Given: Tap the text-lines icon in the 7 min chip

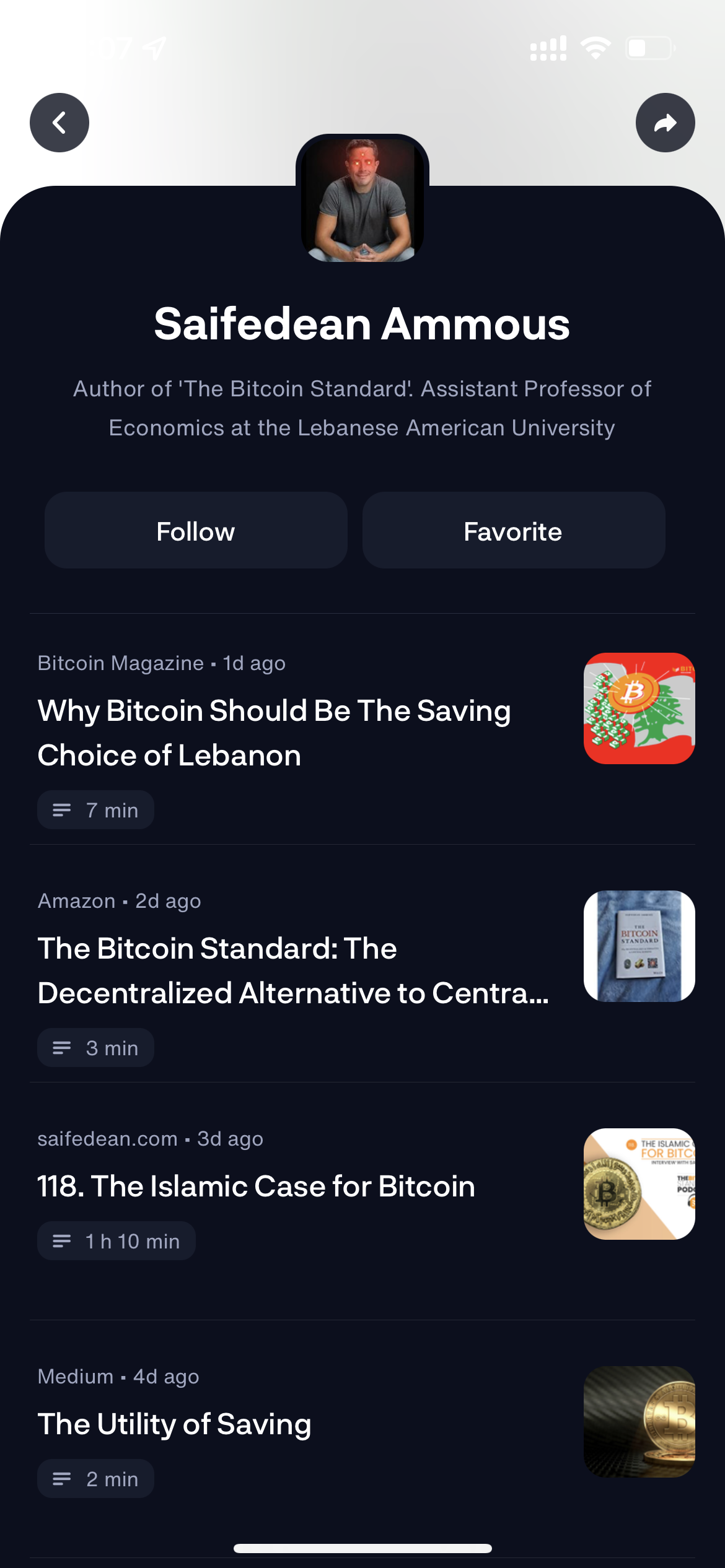Looking at the screenshot, I should coord(62,809).
